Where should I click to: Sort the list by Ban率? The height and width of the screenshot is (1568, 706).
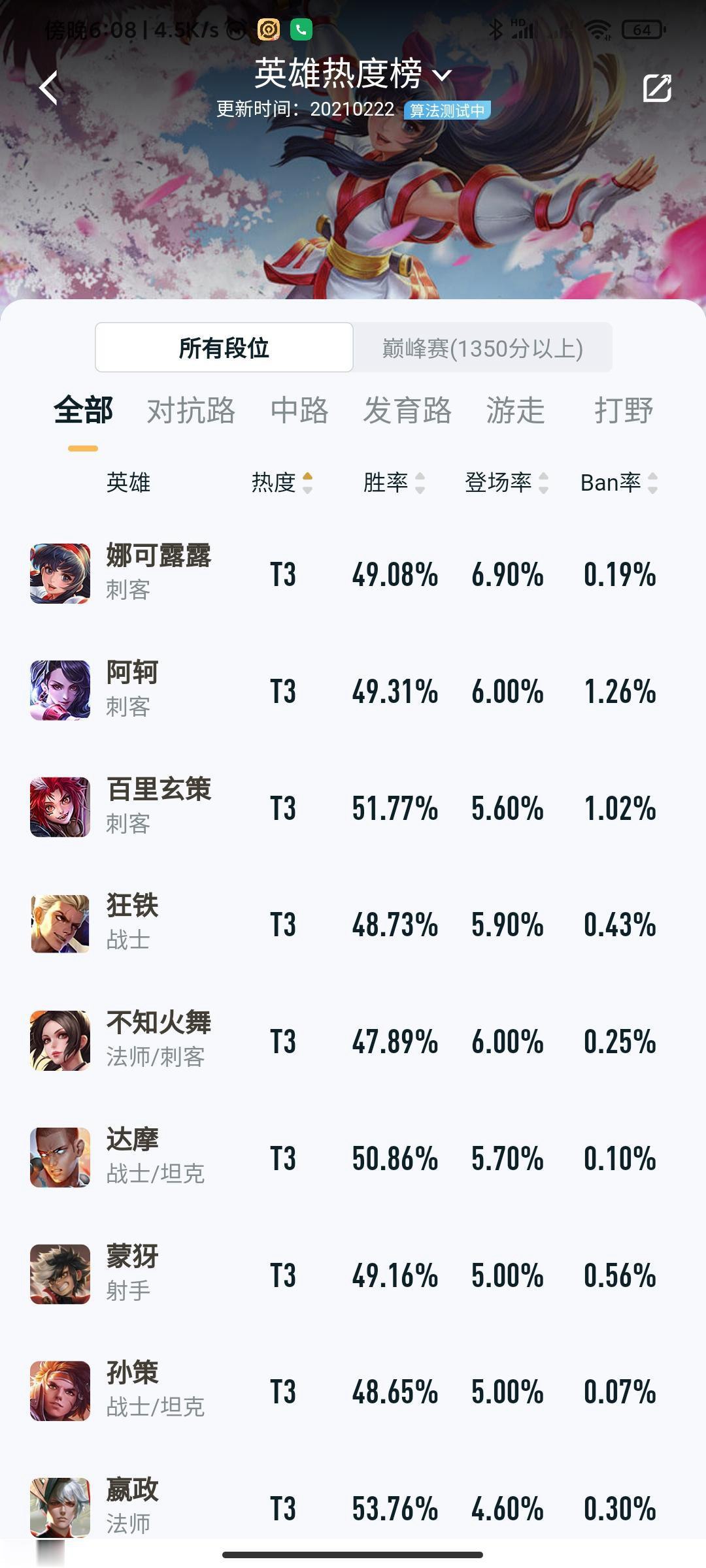(x=618, y=483)
